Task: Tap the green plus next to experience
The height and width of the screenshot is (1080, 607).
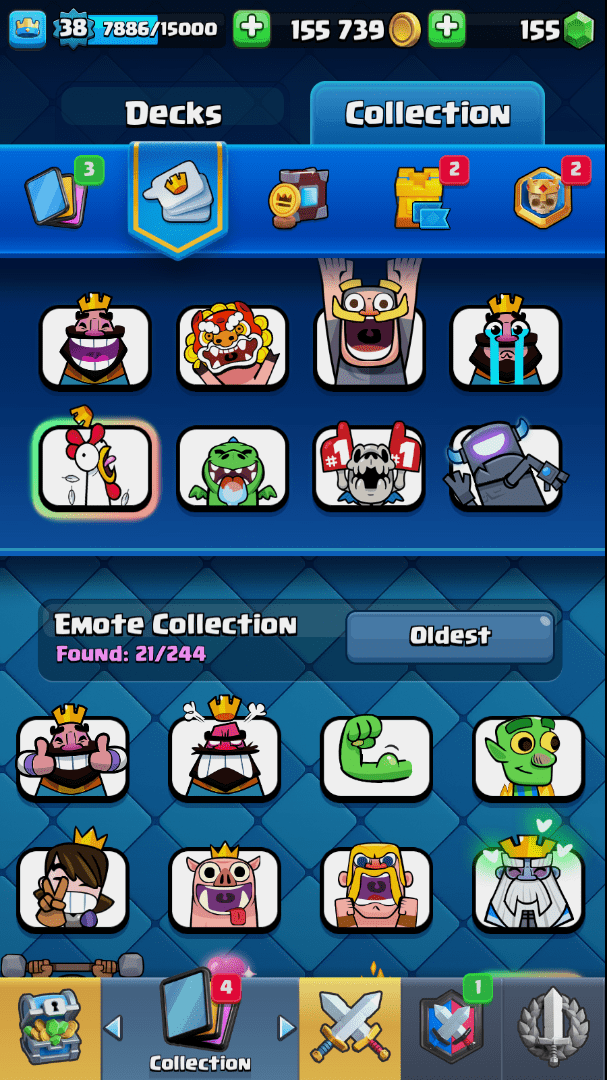Action: (x=251, y=29)
